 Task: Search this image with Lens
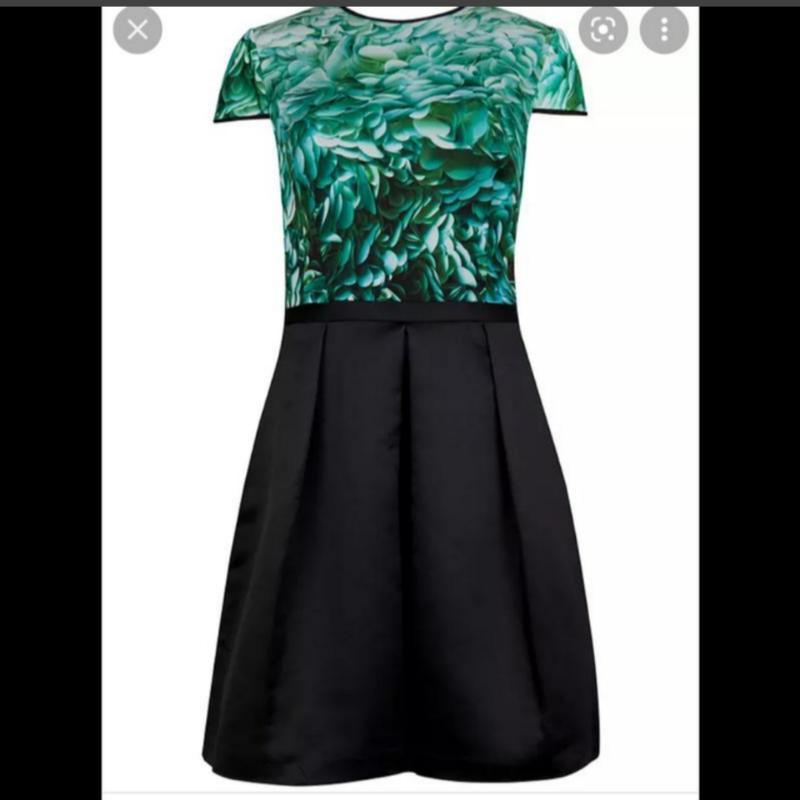[603, 30]
